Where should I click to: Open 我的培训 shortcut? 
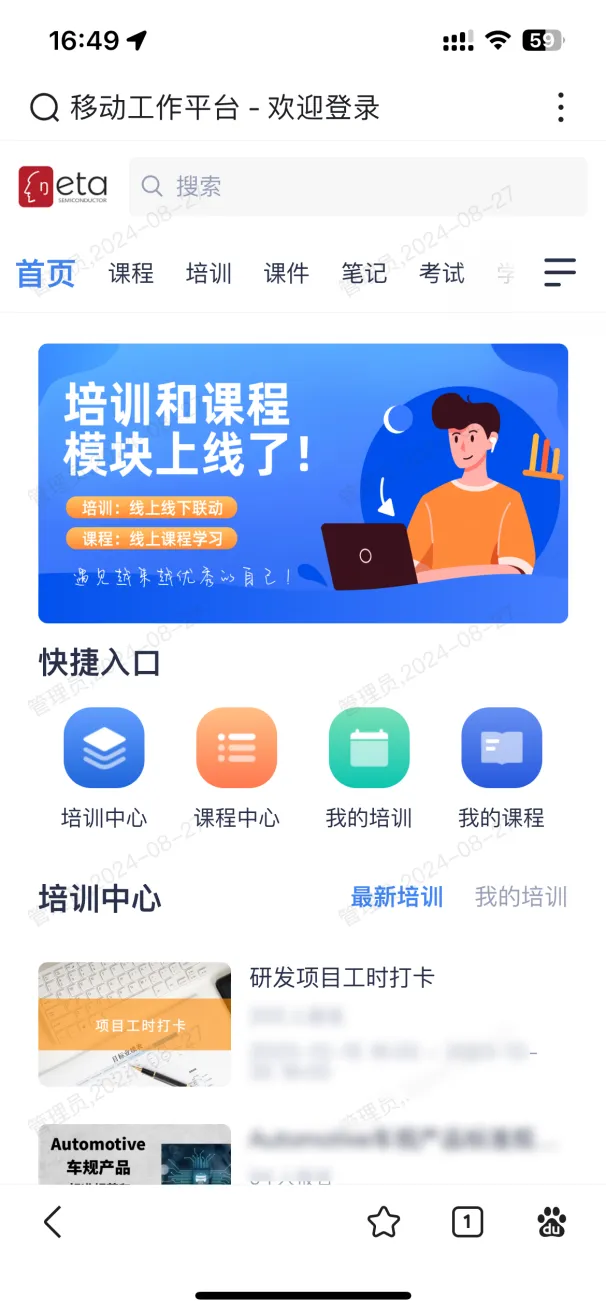coord(369,748)
